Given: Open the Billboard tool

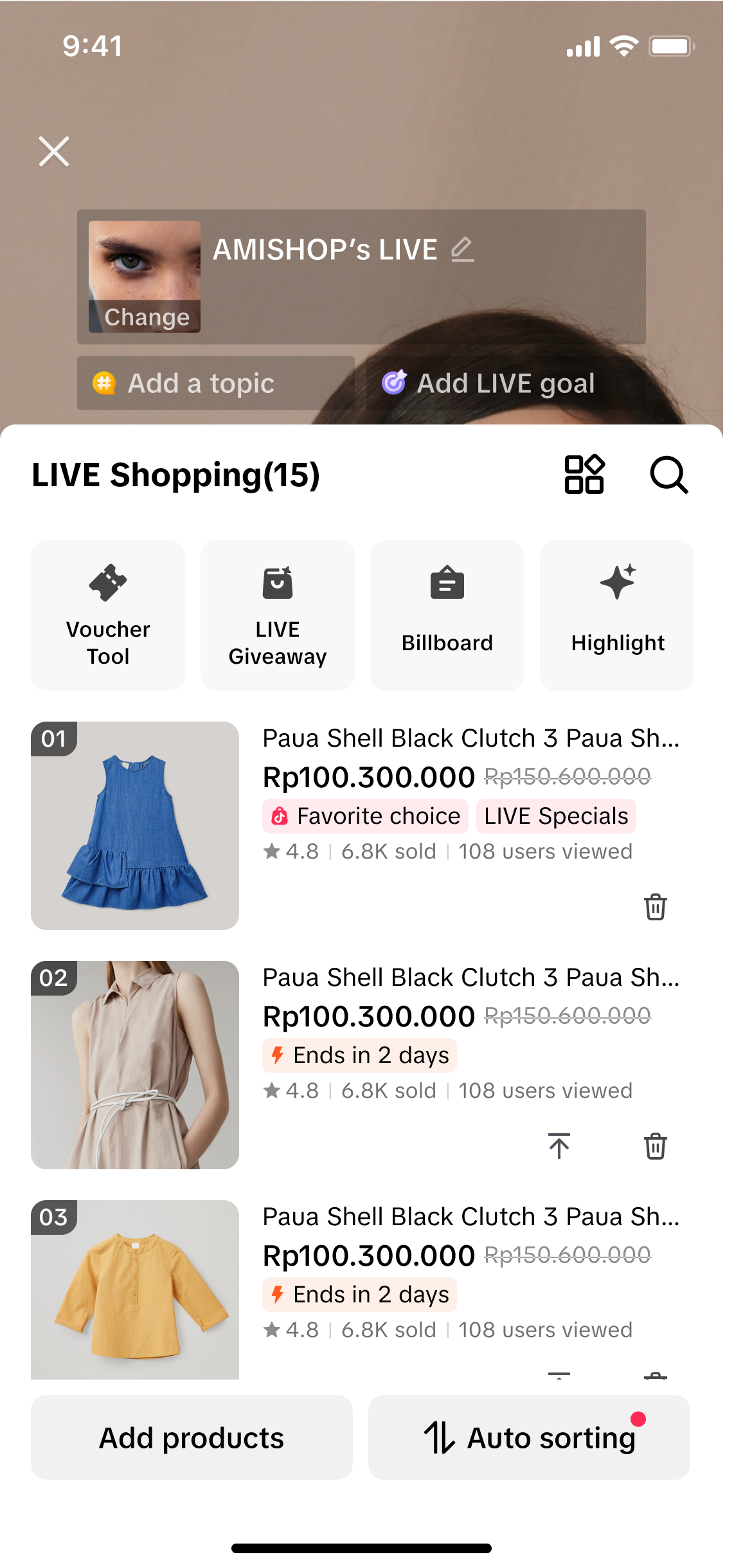Looking at the screenshot, I should coord(447,615).
